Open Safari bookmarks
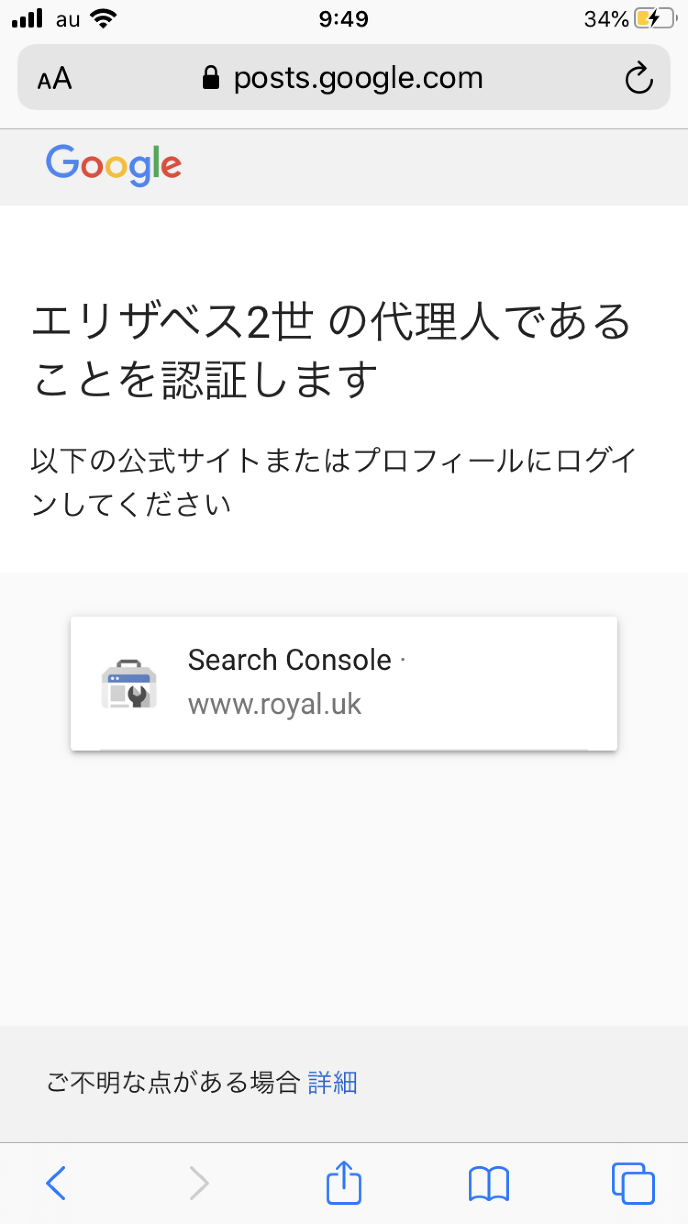This screenshot has height=1224, width=688. coord(489,1183)
